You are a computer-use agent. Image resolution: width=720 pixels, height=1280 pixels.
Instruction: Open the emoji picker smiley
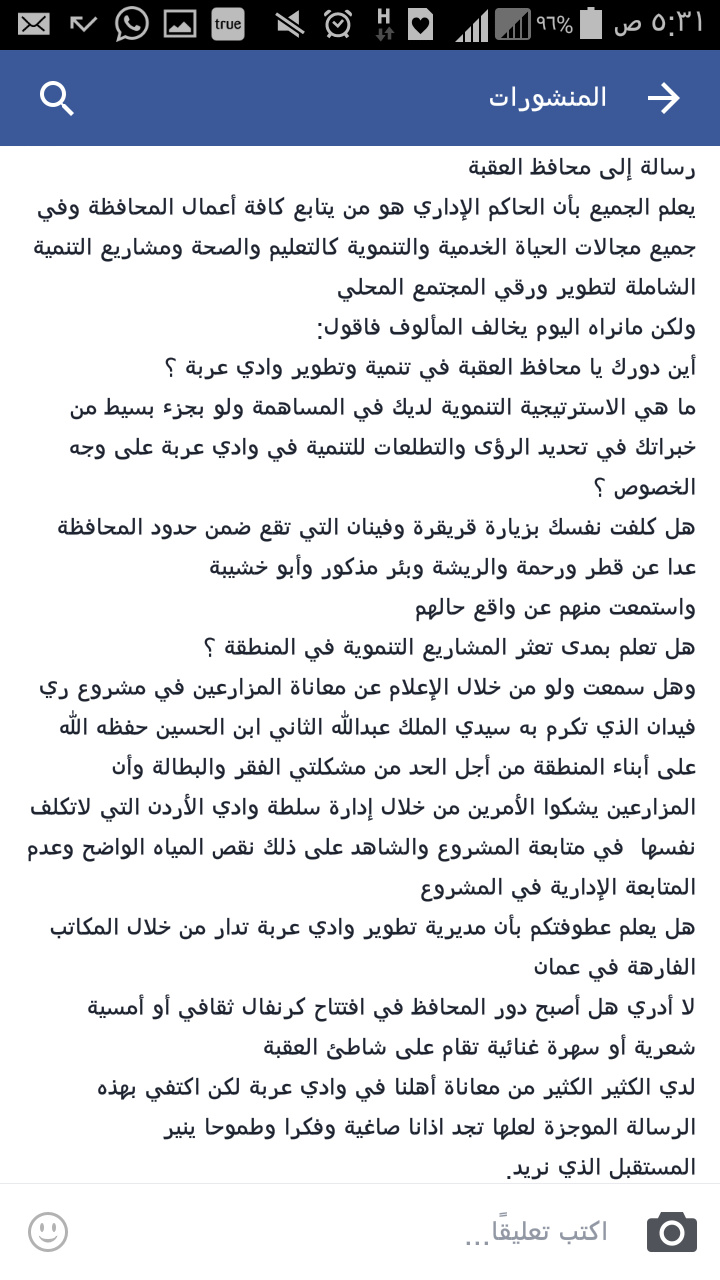tap(48, 1232)
